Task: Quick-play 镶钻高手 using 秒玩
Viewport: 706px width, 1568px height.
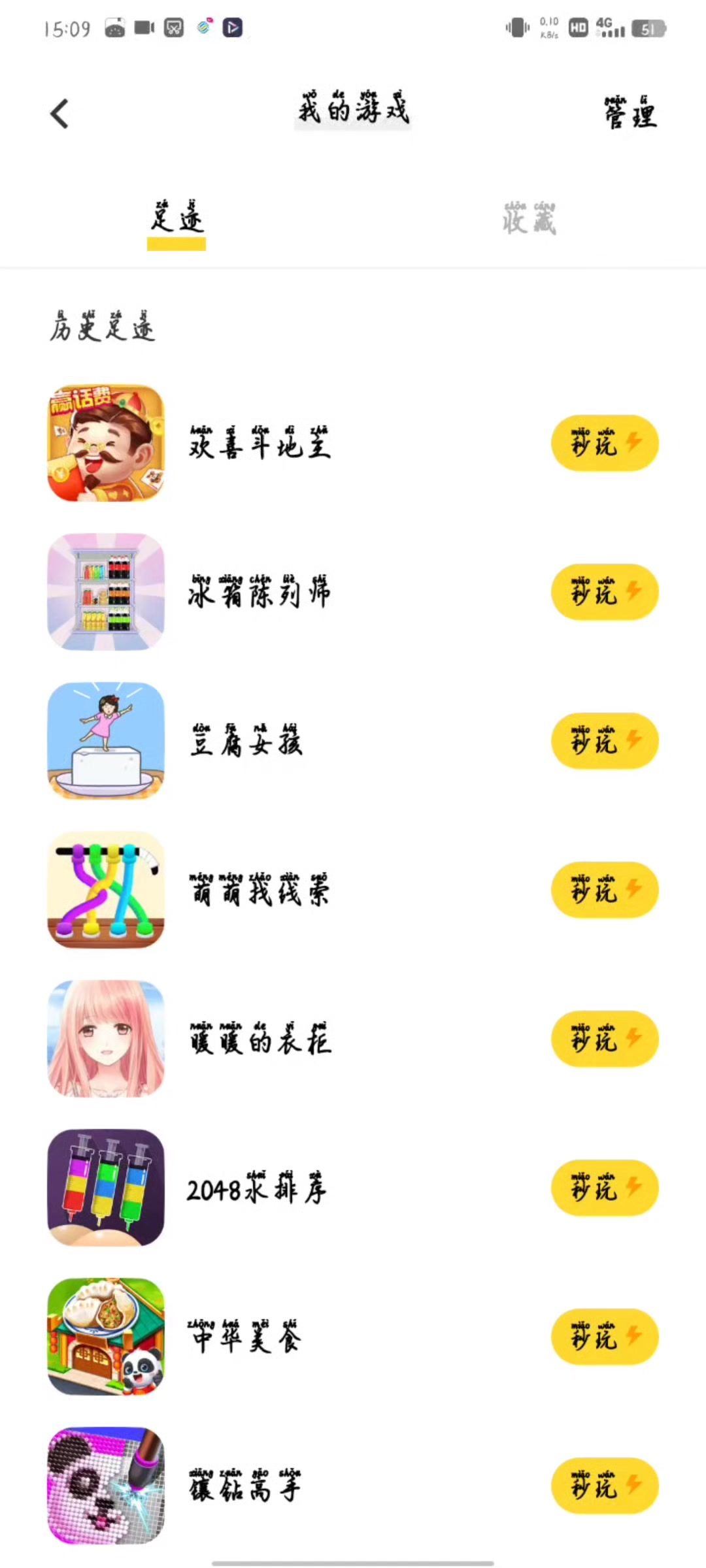Action: pyautogui.click(x=605, y=1486)
